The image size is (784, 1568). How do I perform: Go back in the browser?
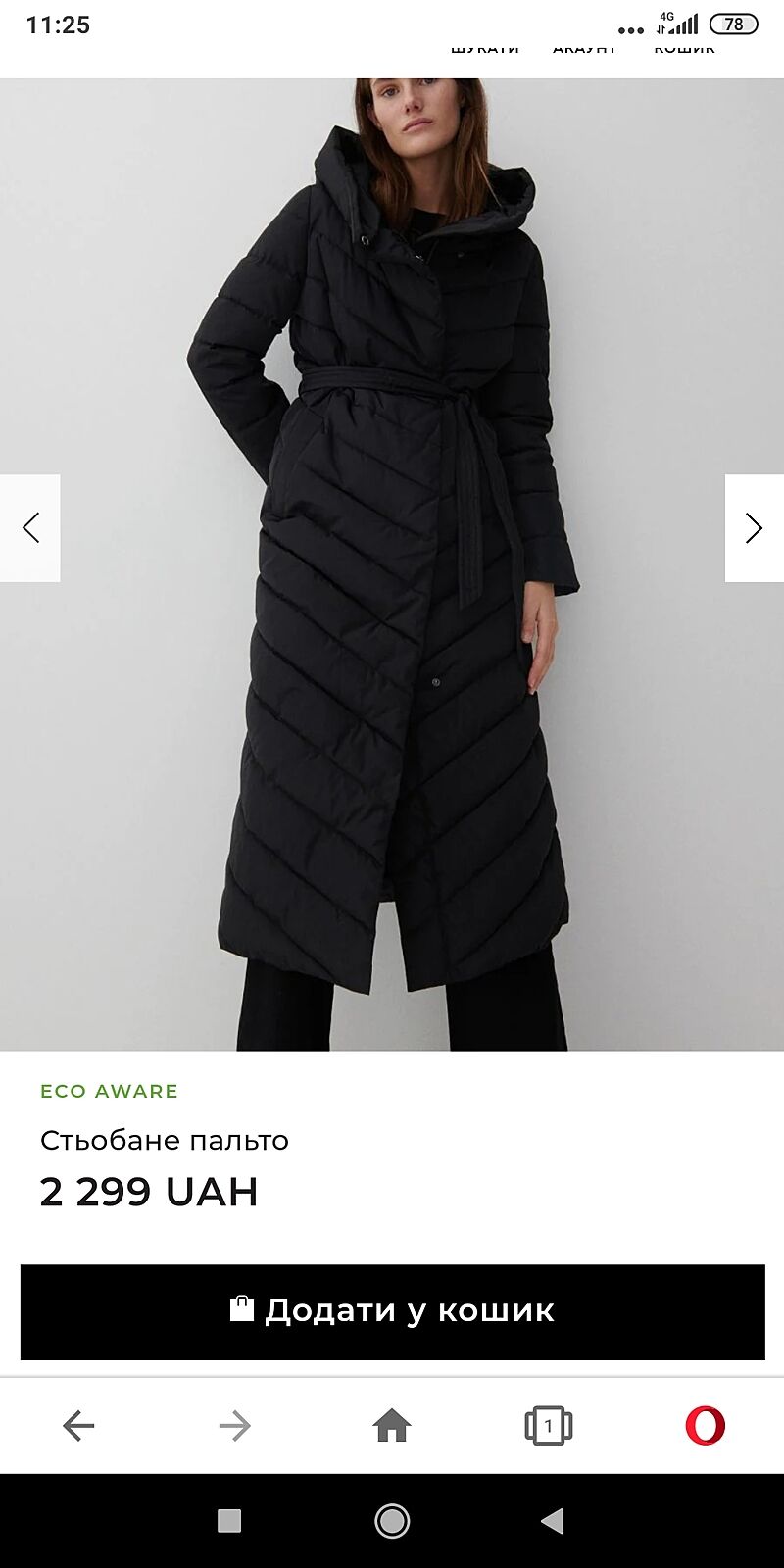[x=78, y=1425]
